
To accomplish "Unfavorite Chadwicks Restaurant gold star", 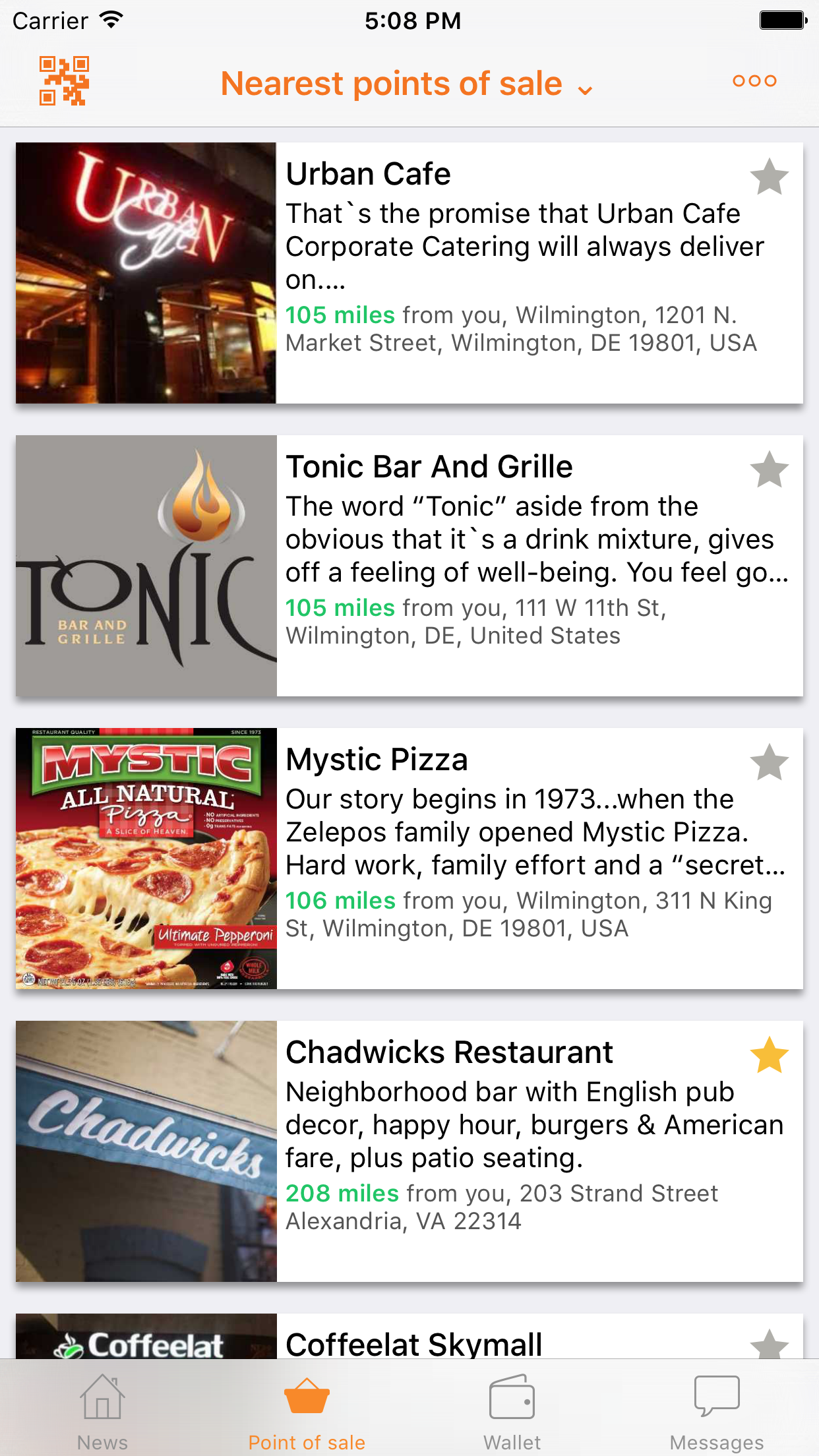I will (x=769, y=1055).
